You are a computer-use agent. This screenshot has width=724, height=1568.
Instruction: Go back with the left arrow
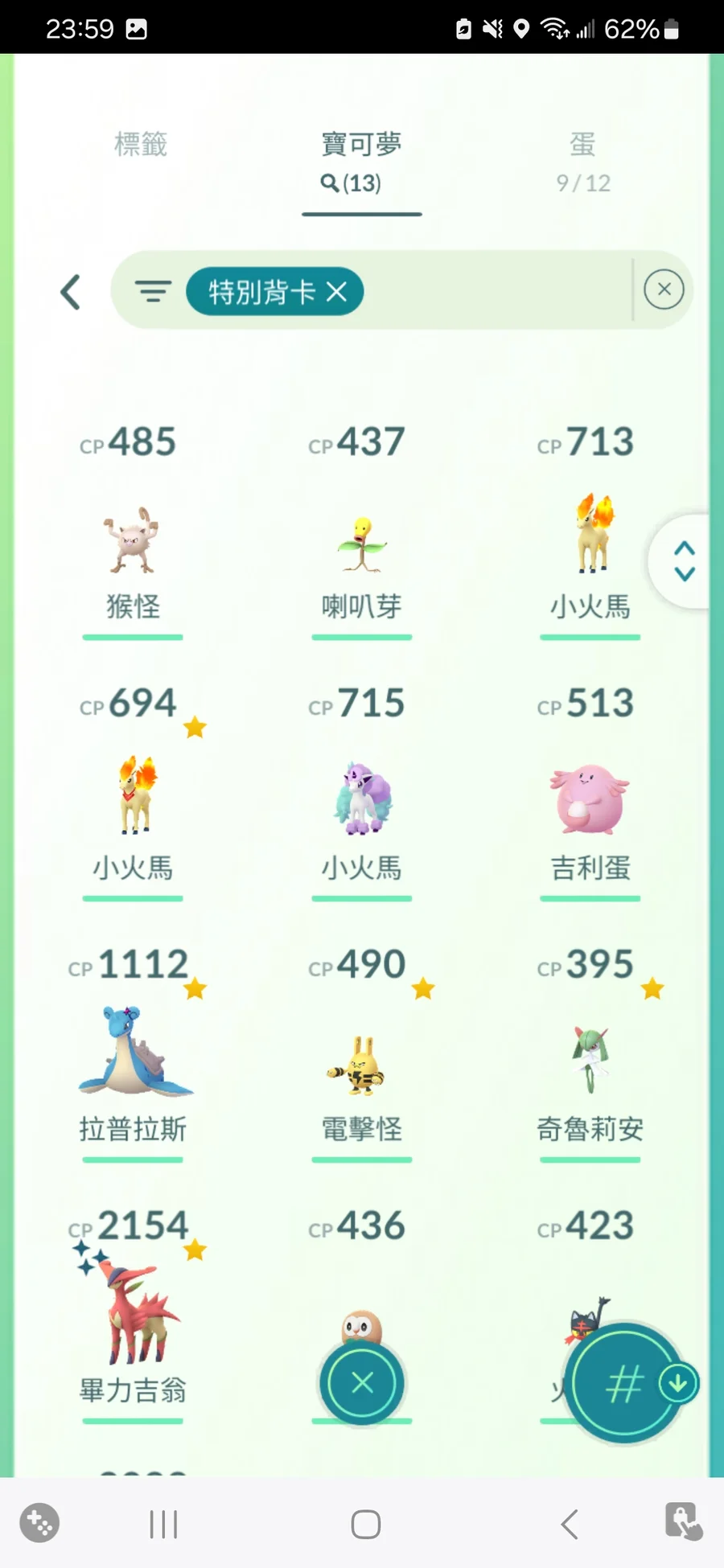pos(71,292)
